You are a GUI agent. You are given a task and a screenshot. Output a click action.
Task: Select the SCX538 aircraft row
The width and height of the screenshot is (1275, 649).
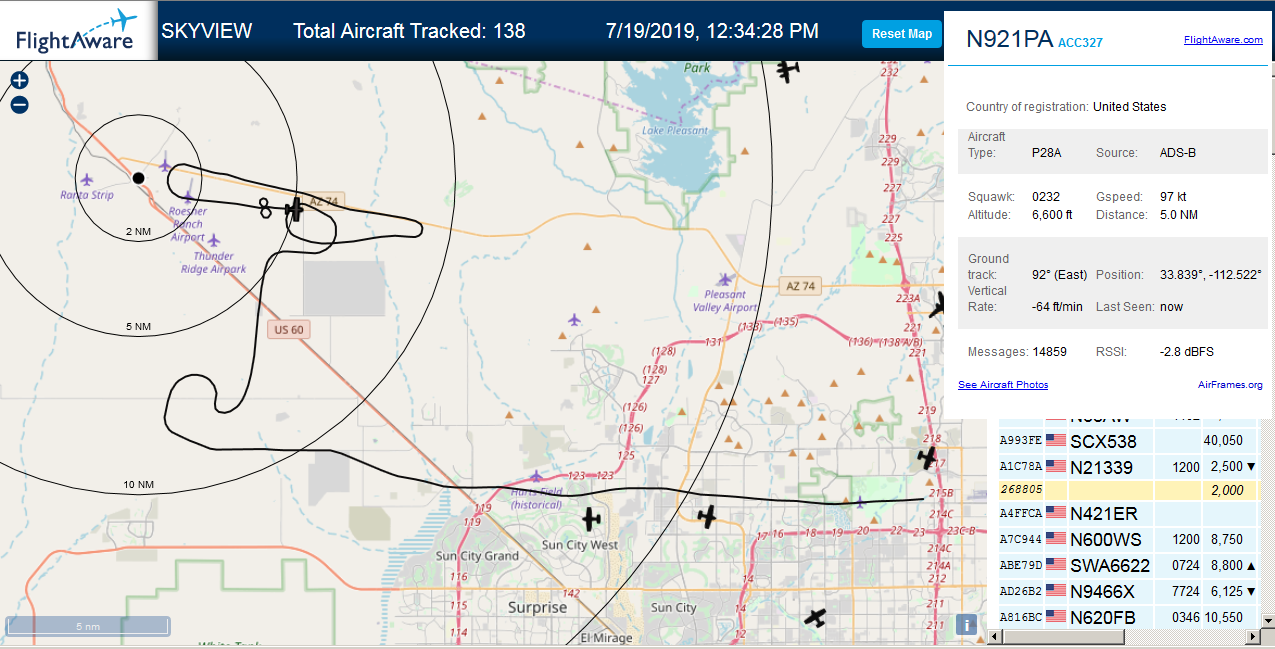coord(1122,441)
